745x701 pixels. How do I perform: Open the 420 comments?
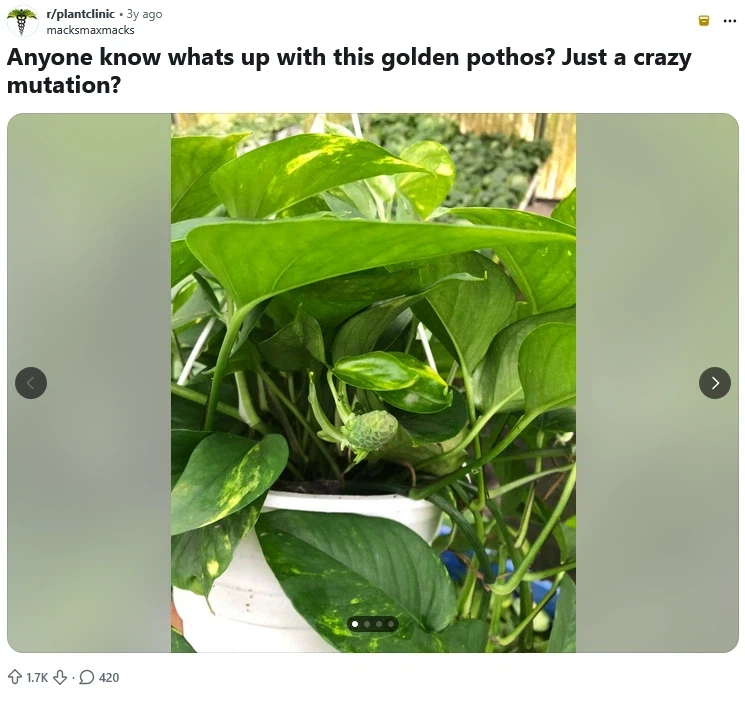(99, 677)
